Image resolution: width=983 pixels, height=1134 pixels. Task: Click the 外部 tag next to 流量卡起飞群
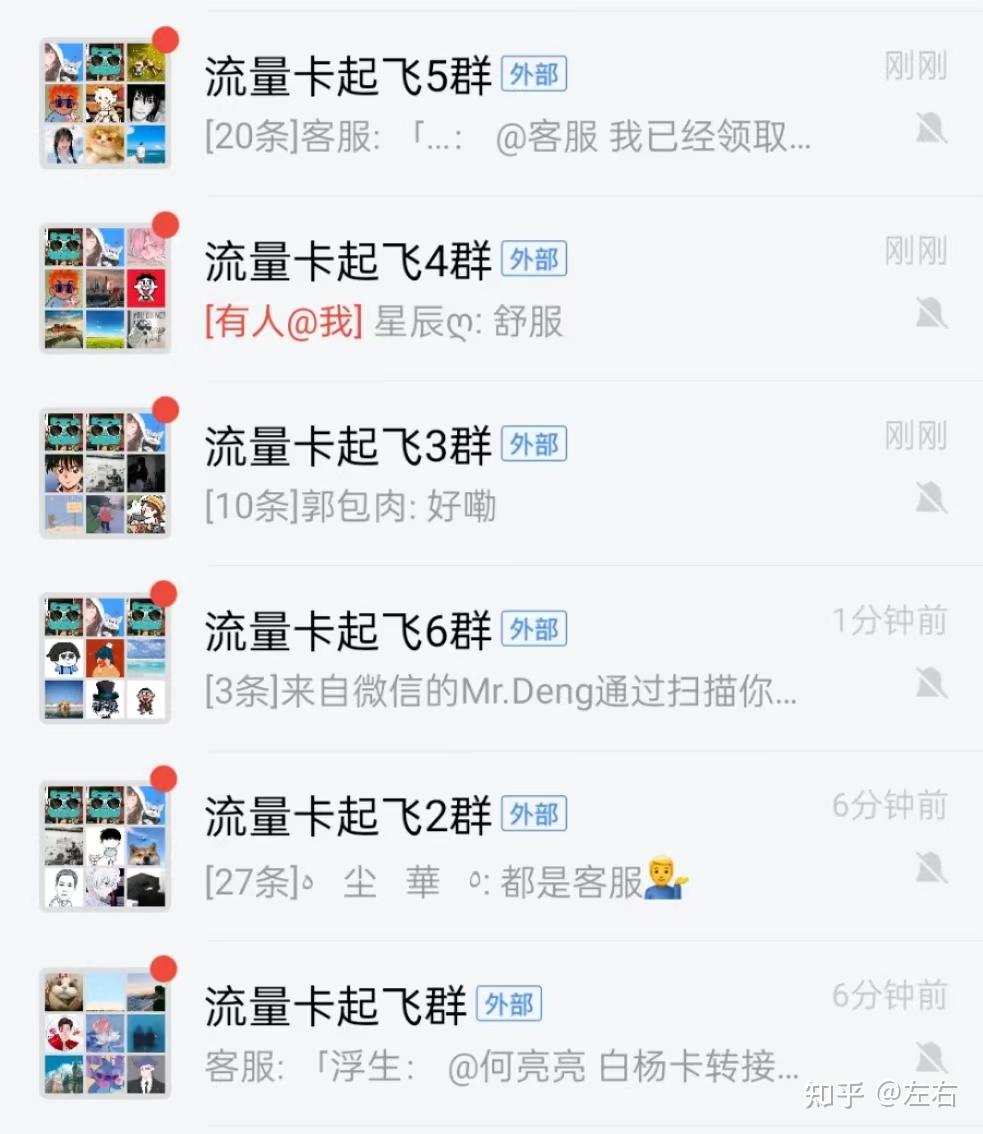pos(510,1004)
